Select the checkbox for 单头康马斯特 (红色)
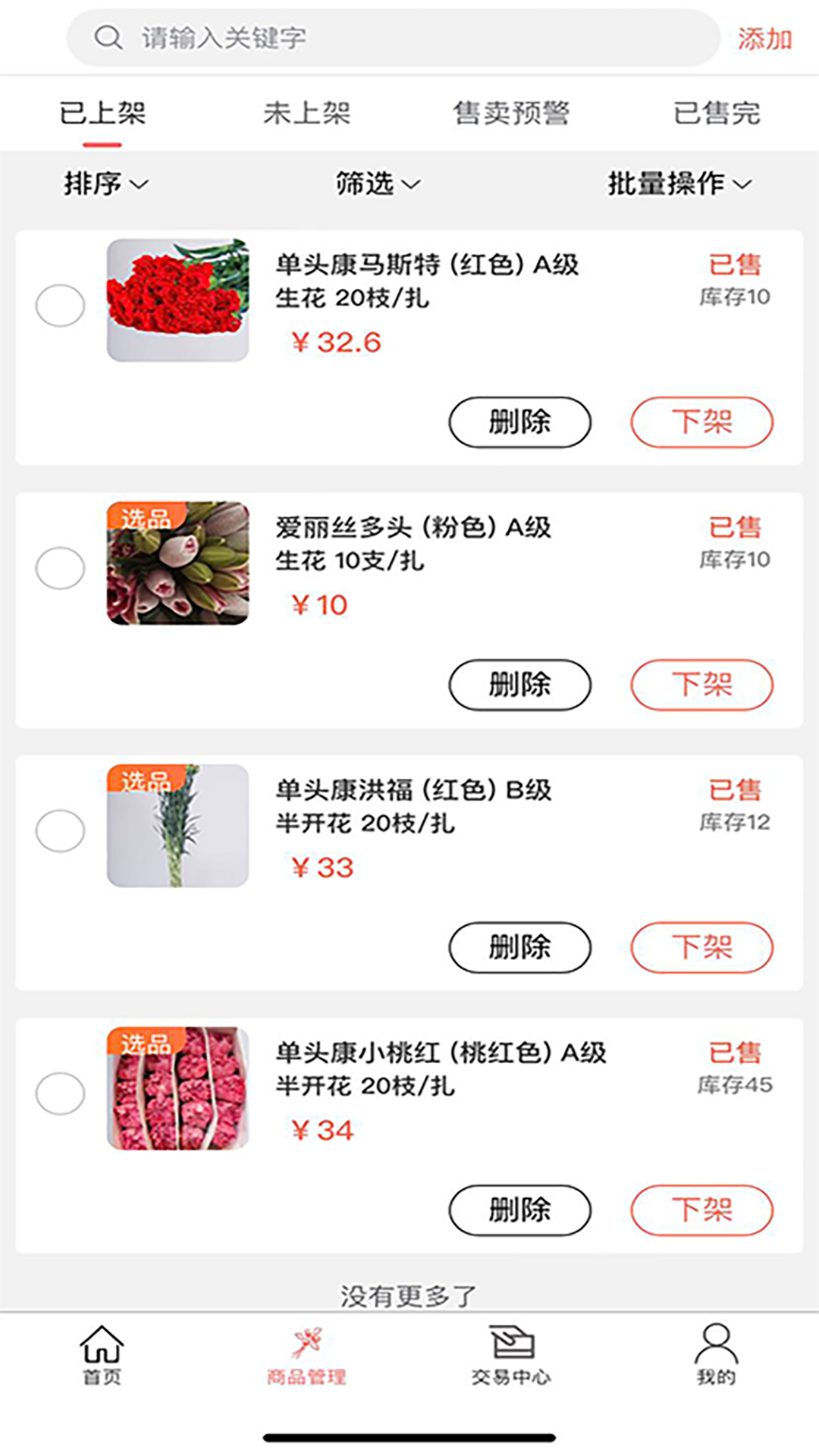The width and height of the screenshot is (819, 1456). tap(60, 306)
